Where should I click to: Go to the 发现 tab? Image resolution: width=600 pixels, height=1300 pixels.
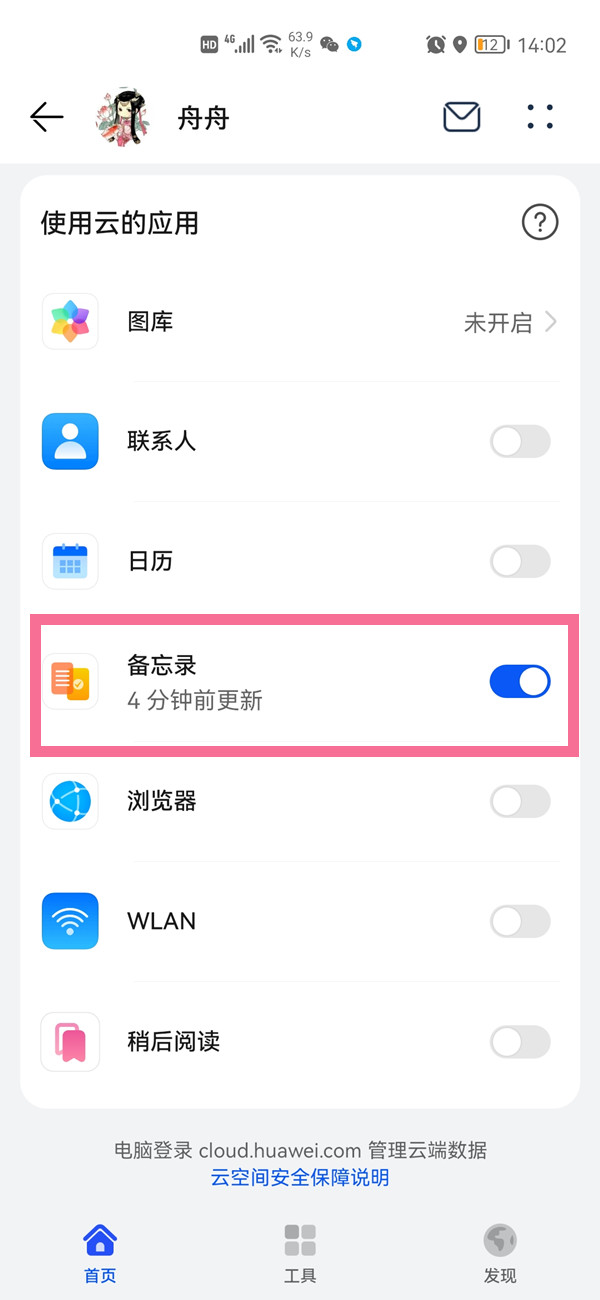tap(500, 1254)
